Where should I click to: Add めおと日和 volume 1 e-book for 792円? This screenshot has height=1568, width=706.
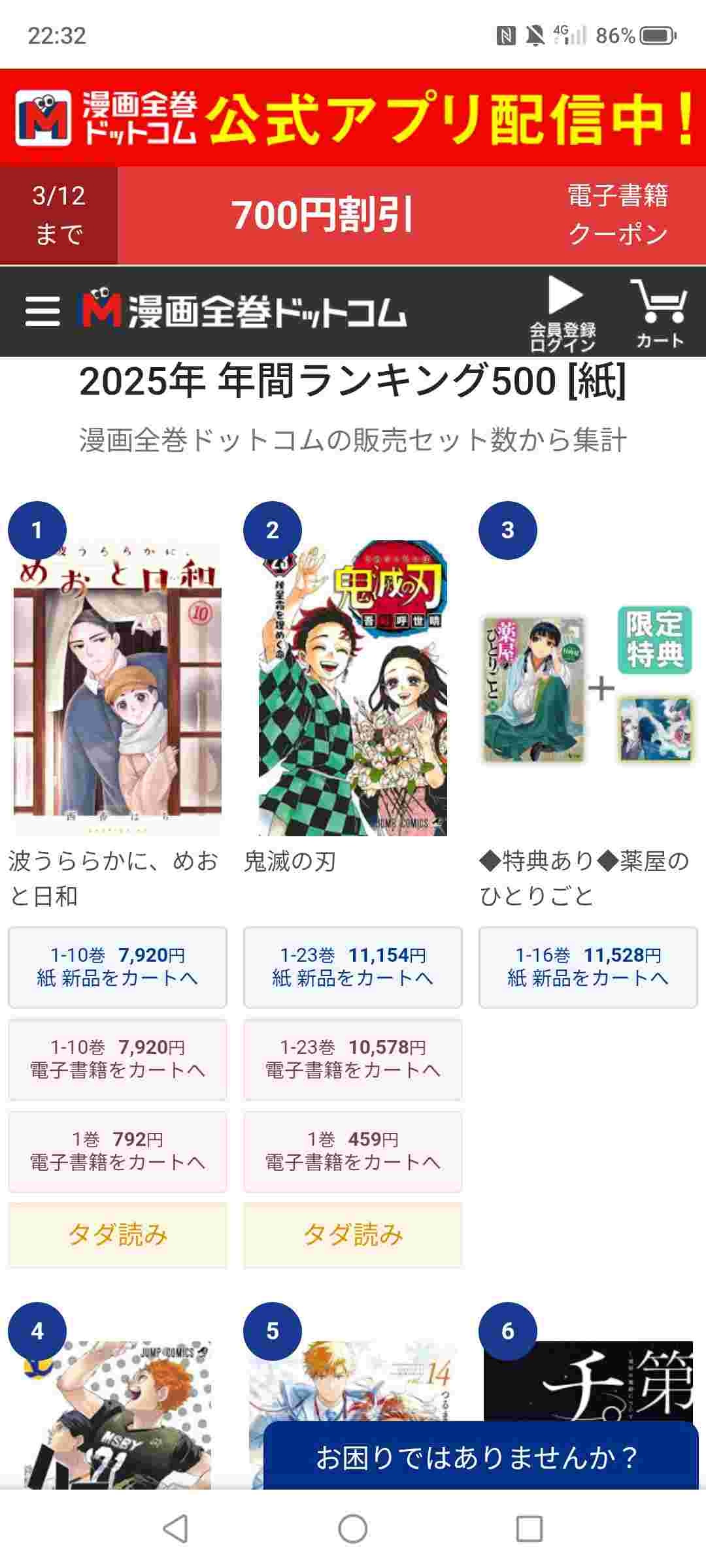click(118, 1151)
